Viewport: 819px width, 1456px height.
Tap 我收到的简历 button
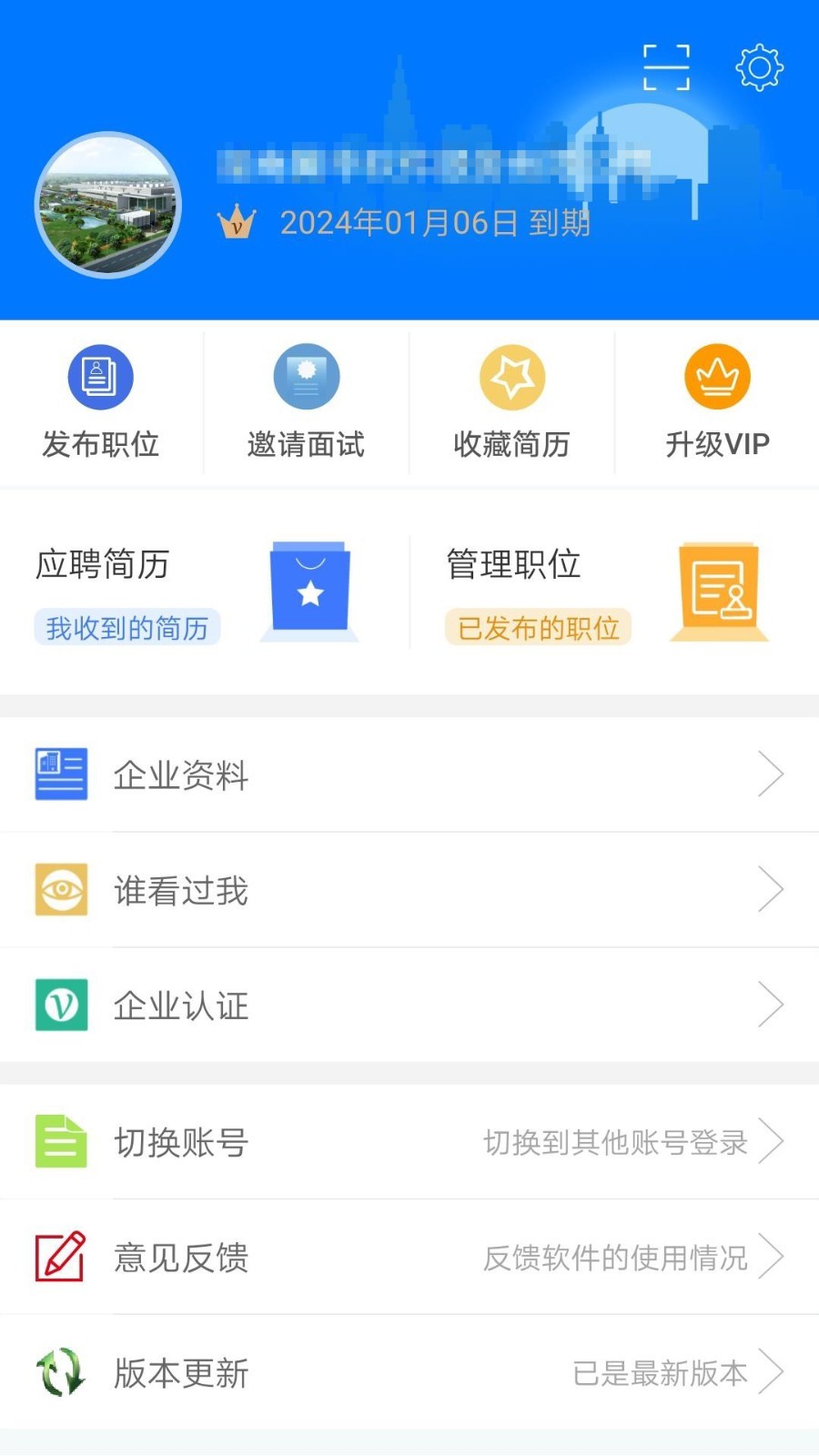(127, 626)
